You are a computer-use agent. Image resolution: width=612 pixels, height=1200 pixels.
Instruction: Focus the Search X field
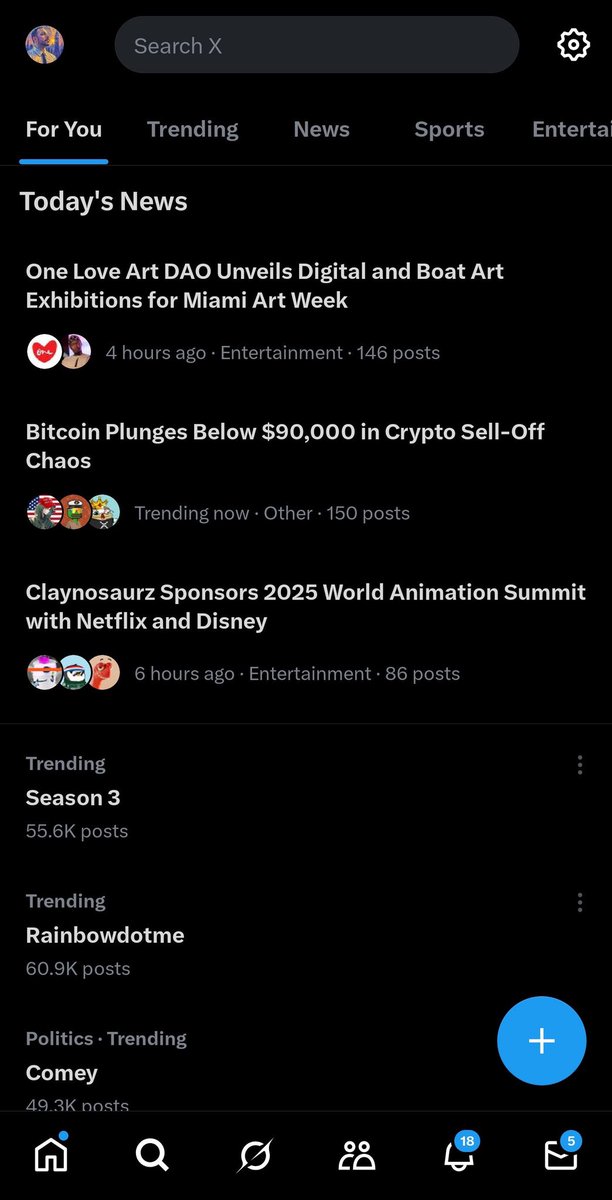click(316, 45)
